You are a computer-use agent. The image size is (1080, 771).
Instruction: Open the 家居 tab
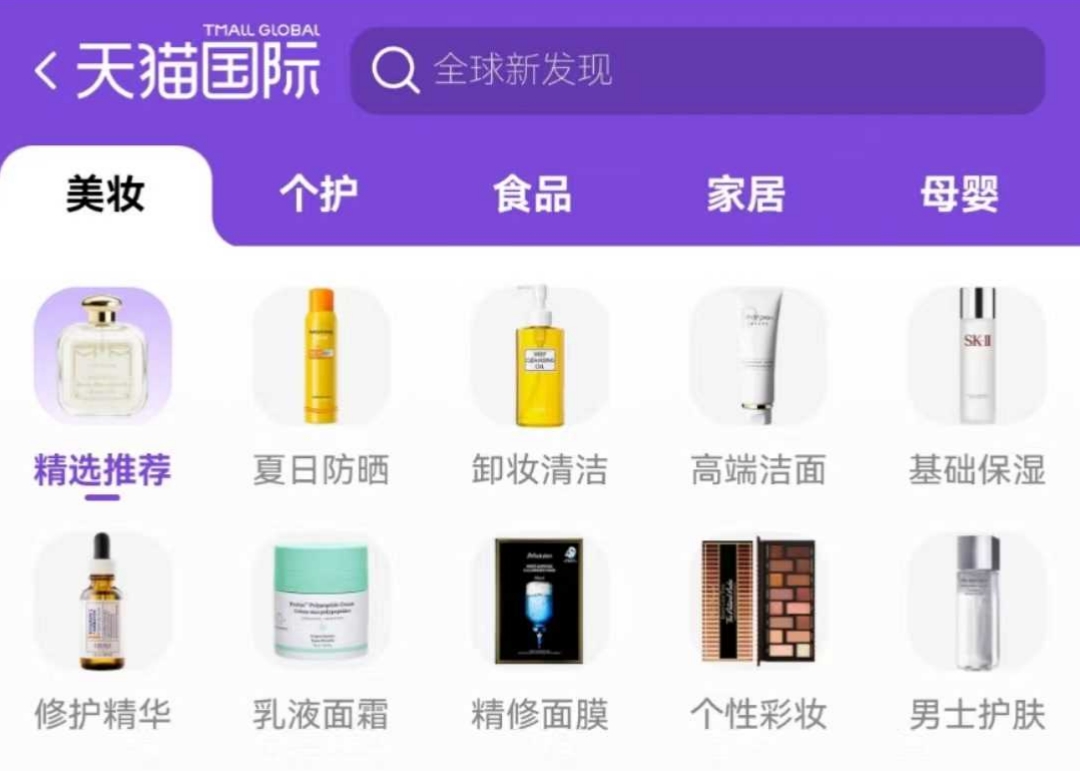[x=746, y=194]
